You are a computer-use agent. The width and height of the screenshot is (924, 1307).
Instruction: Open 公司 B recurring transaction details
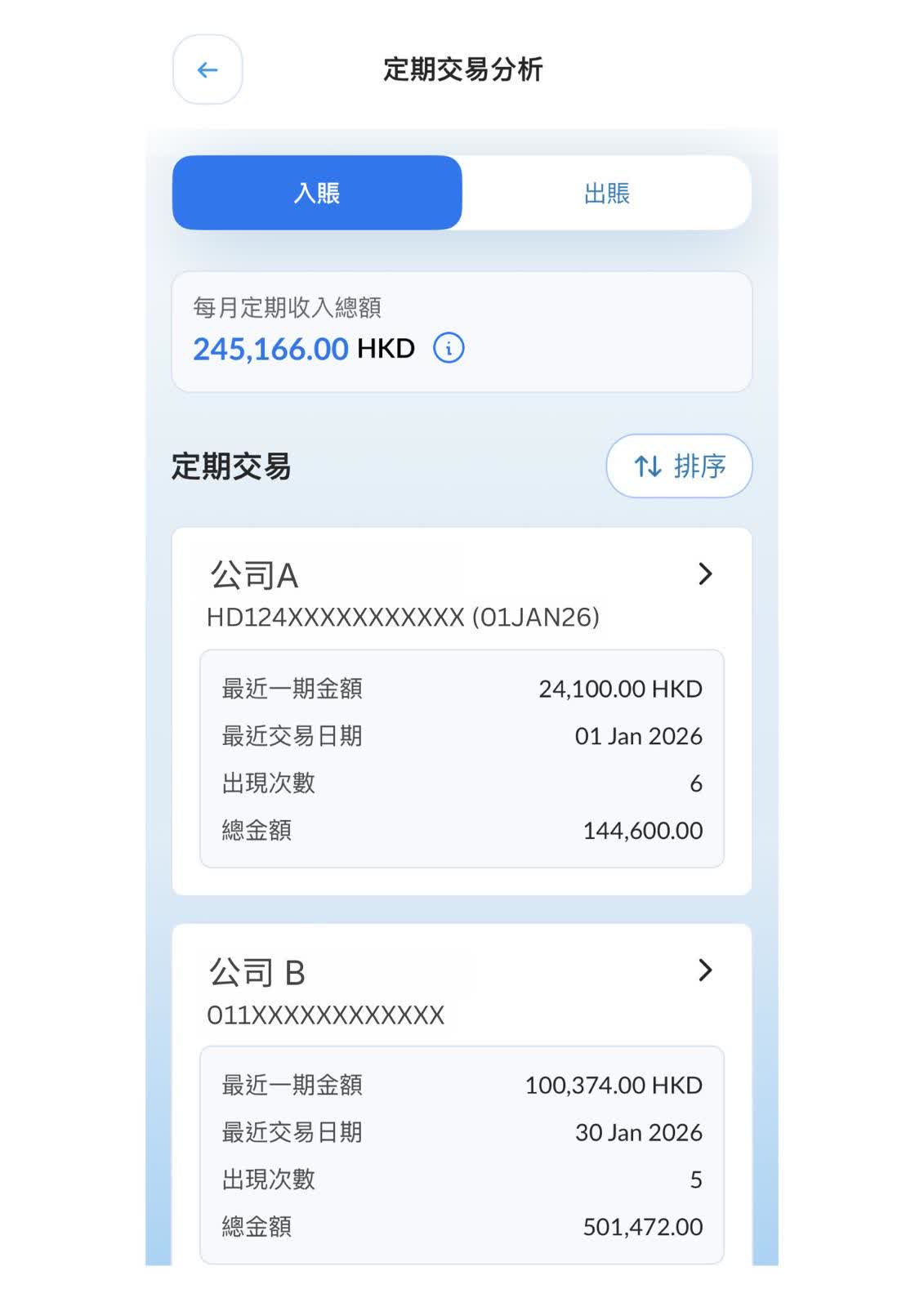pos(705,970)
